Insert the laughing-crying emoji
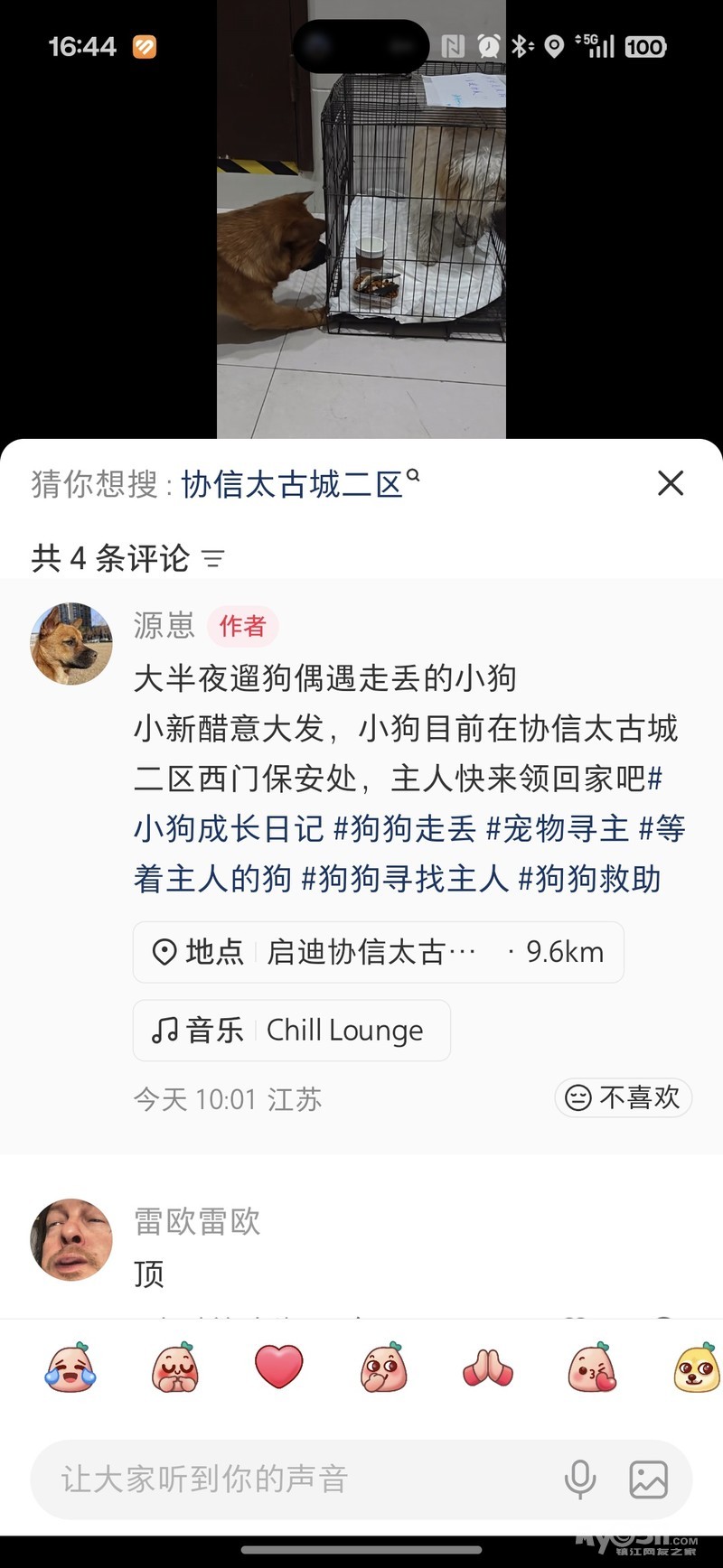The width and height of the screenshot is (723, 1568). pos(70,1367)
